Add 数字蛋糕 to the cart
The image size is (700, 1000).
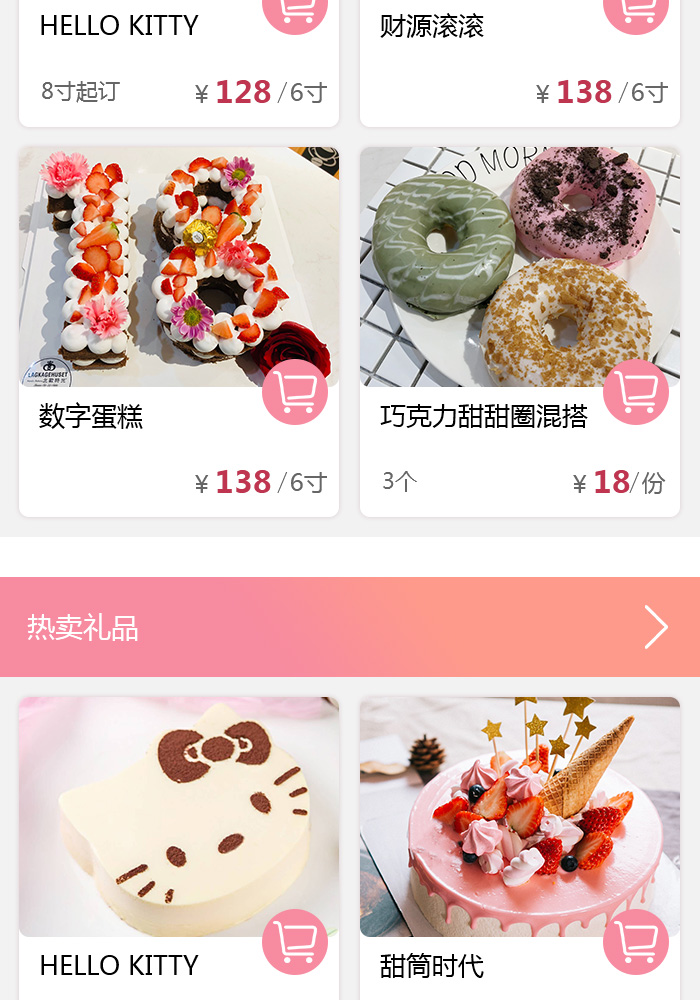(x=295, y=393)
